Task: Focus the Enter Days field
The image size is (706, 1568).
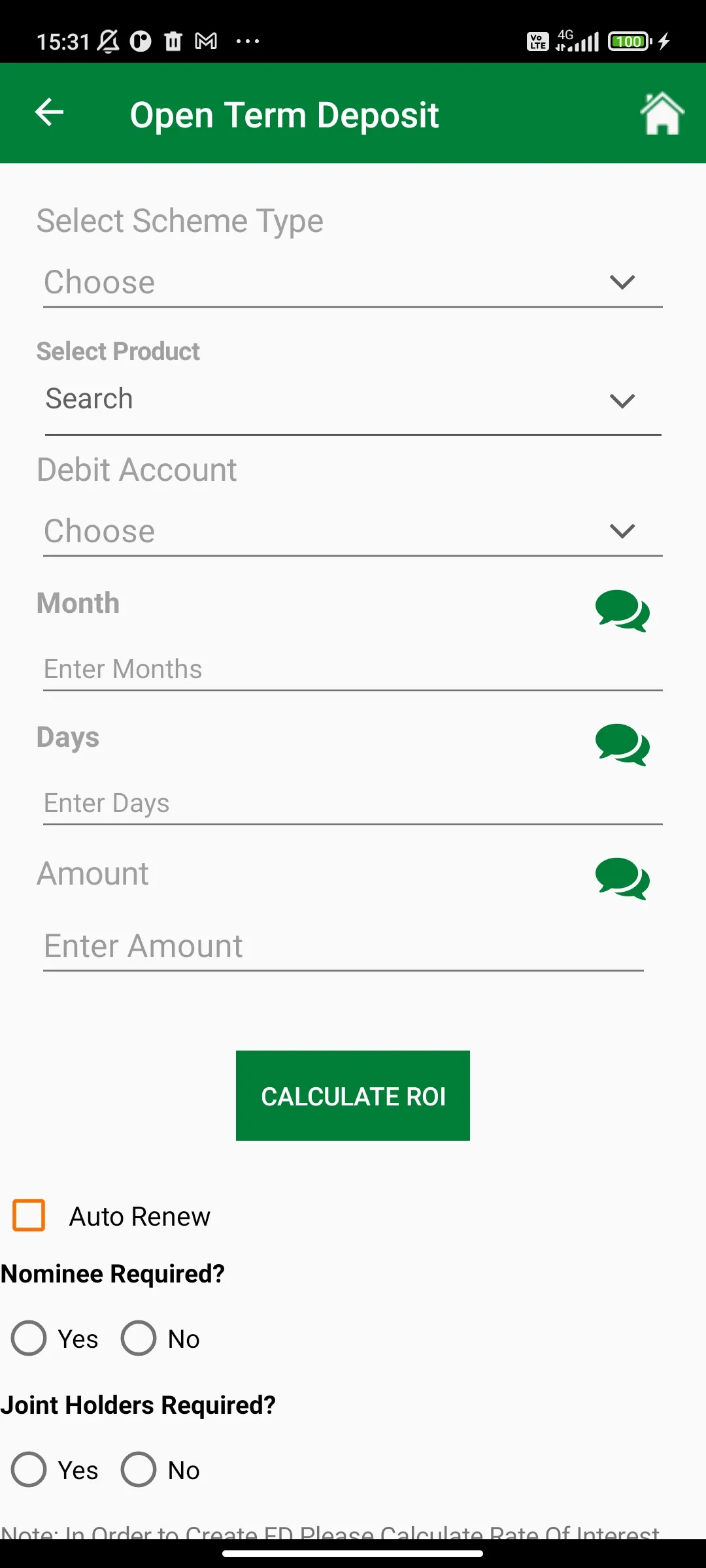Action: 353,804
